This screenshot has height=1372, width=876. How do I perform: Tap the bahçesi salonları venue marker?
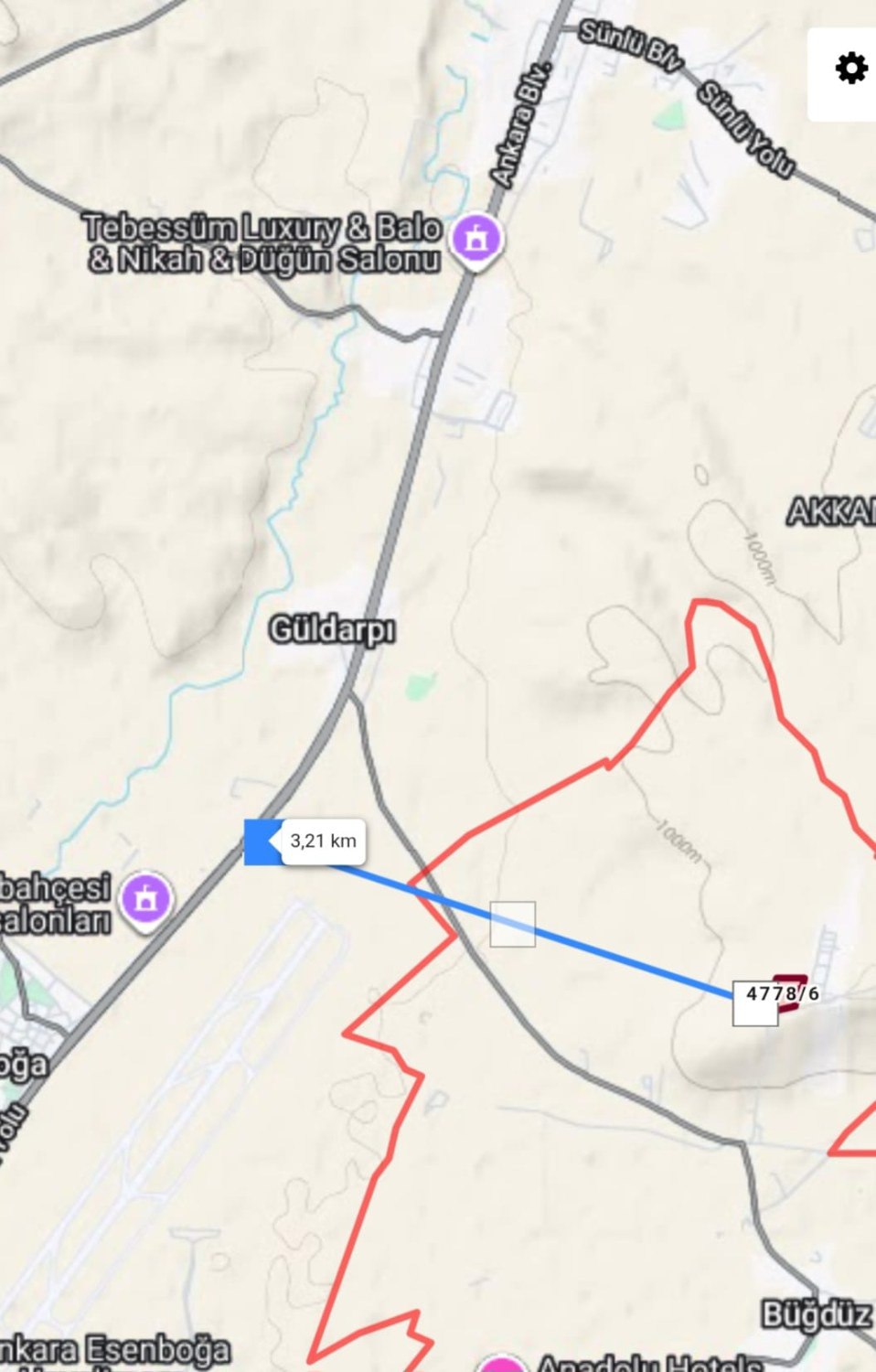point(146,899)
